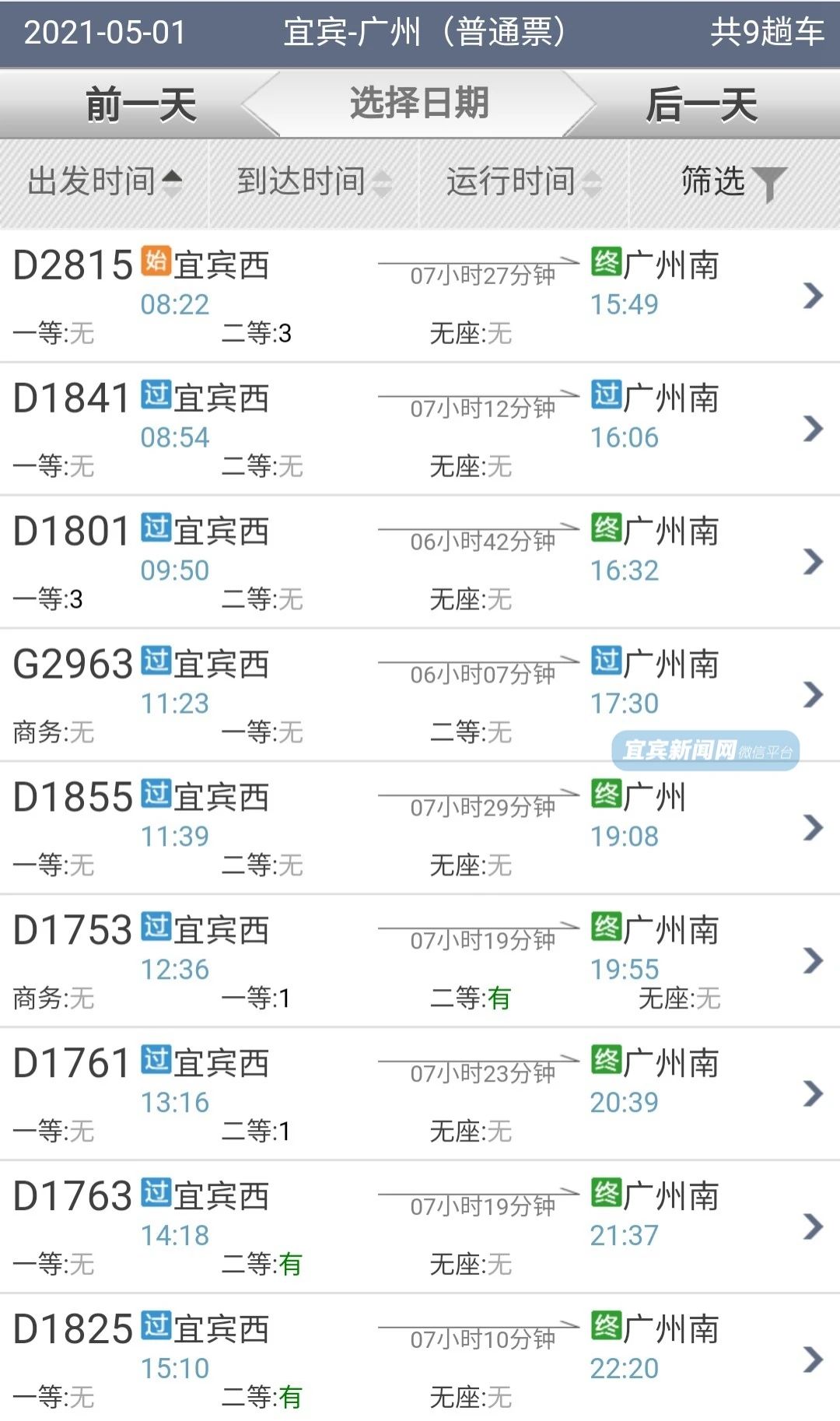Open the filter options (筛选)
Viewport: 840px width, 1421px height.
(x=733, y=182)
